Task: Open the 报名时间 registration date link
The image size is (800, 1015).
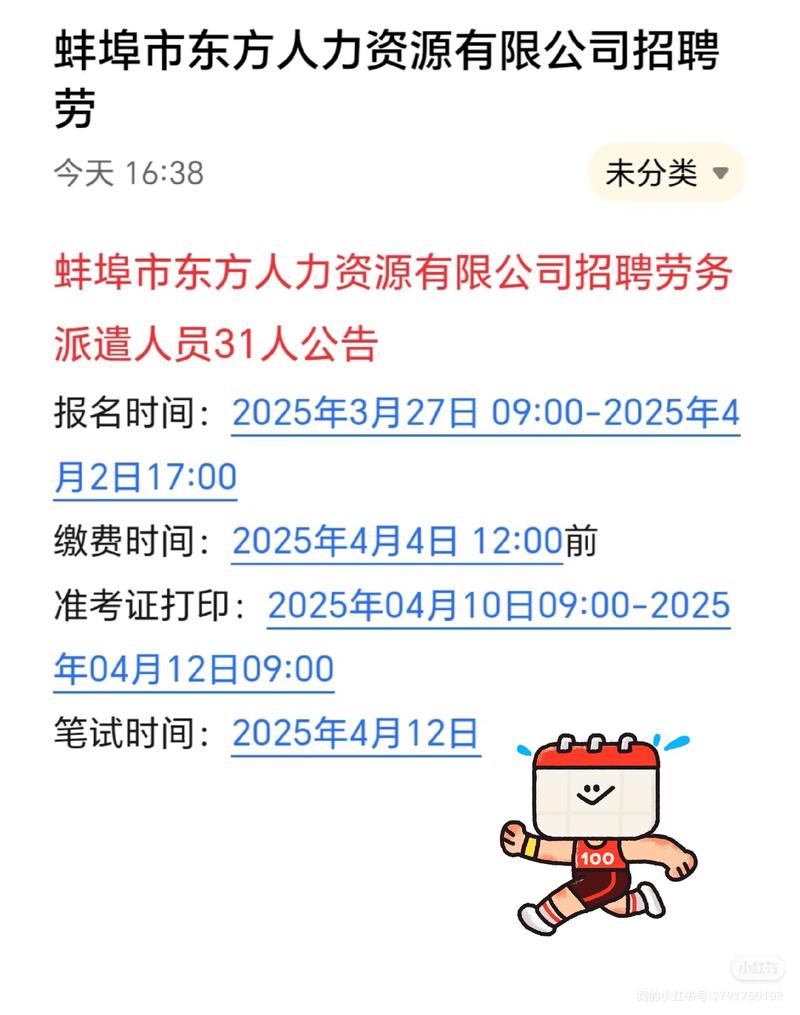Action: [485, 414]
